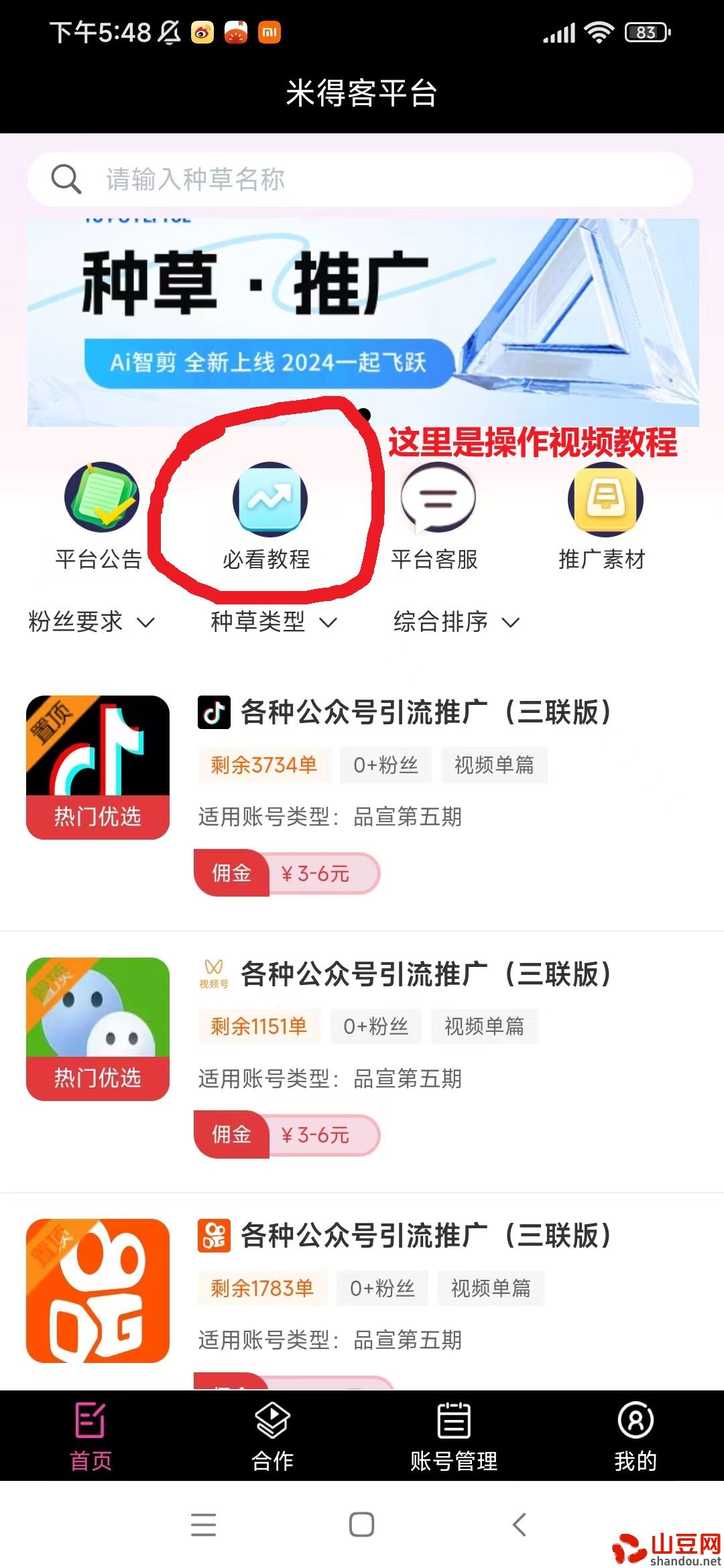Expand the 种草类型 filter
The height and width of the screenshot is (1568, 724).
[274, 622]
